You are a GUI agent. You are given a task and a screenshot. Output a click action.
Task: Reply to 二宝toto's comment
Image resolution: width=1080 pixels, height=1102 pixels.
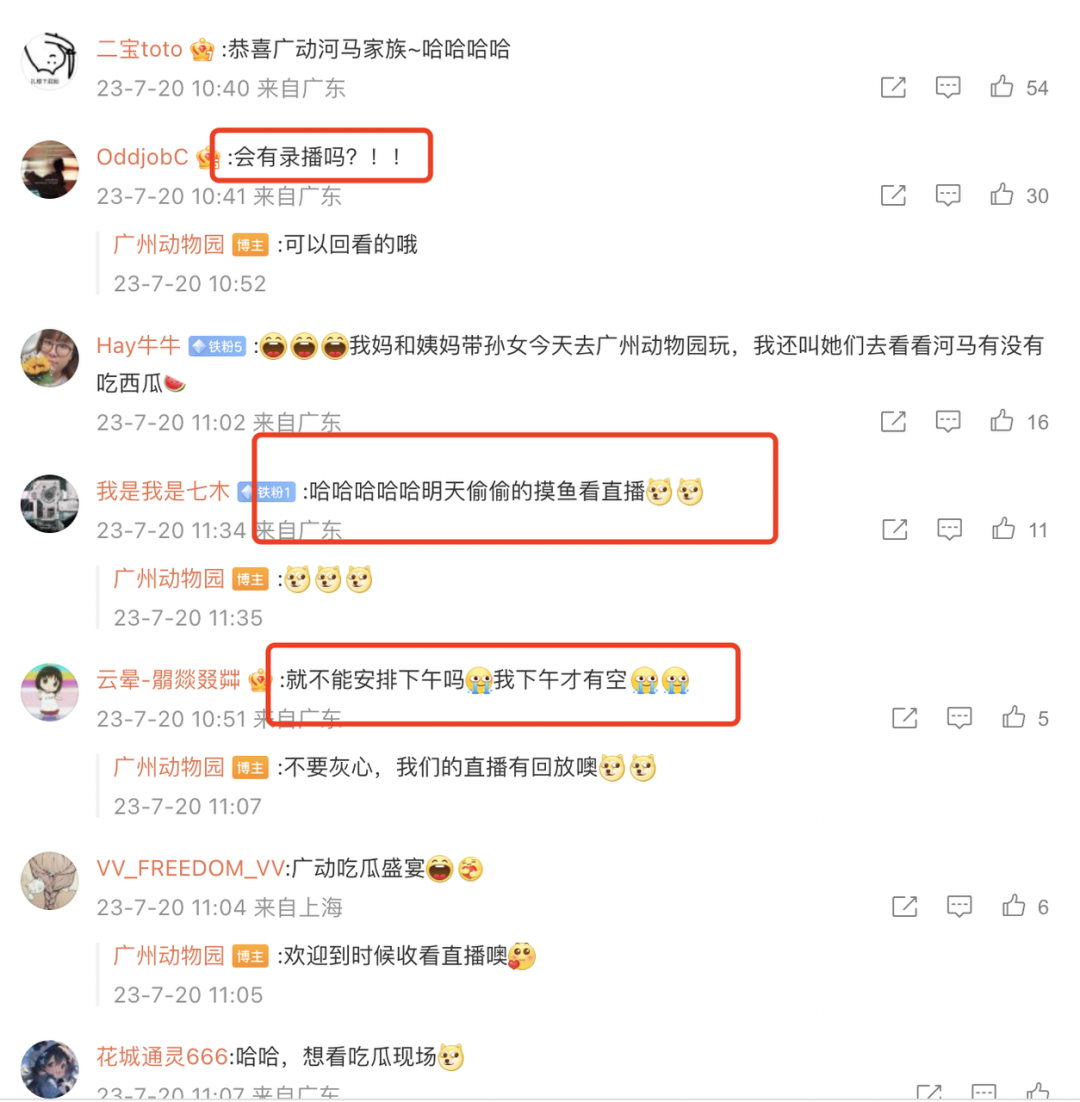948,87
